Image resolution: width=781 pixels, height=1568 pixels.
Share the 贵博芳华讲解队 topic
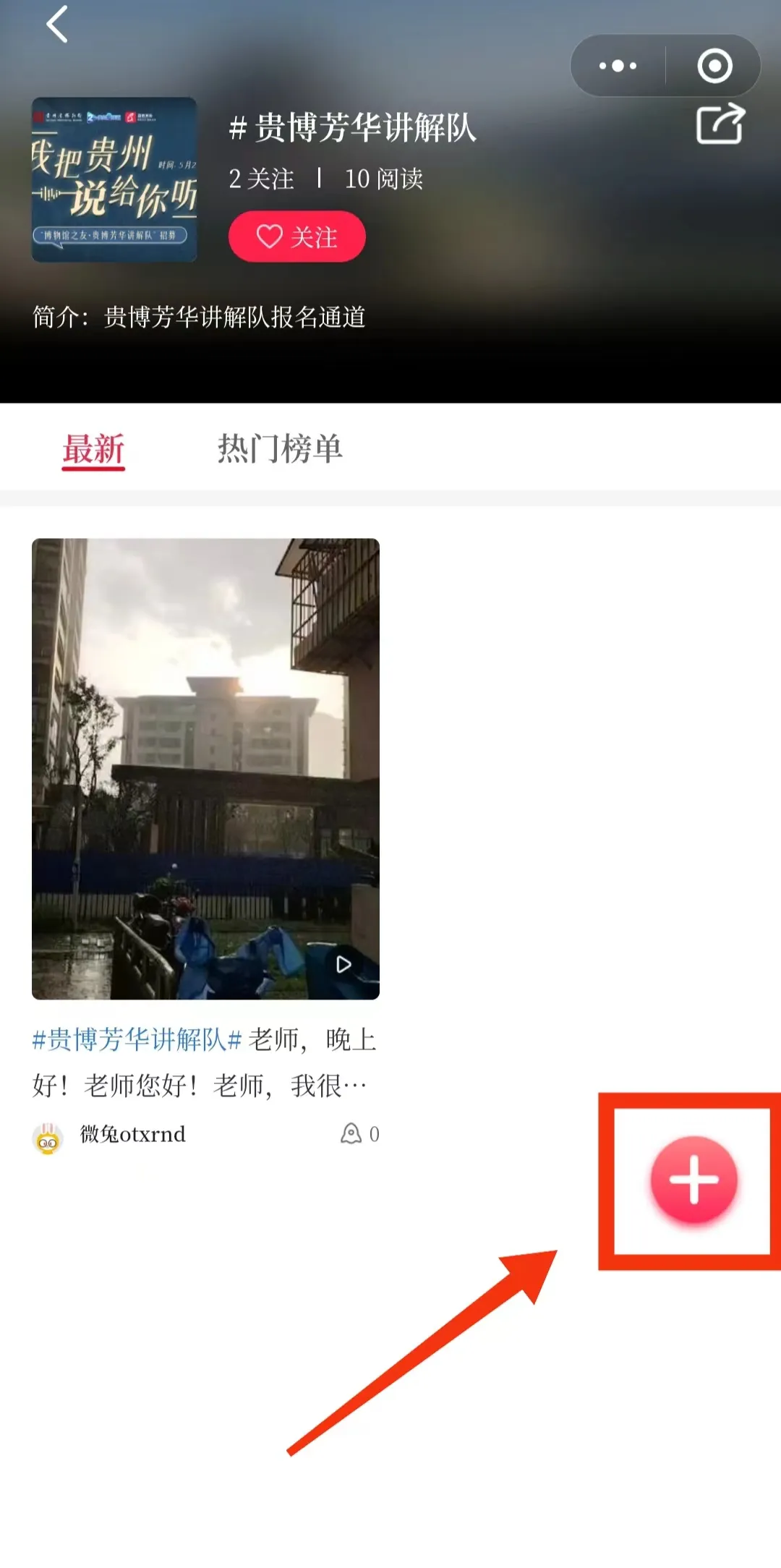click(720, 124)
